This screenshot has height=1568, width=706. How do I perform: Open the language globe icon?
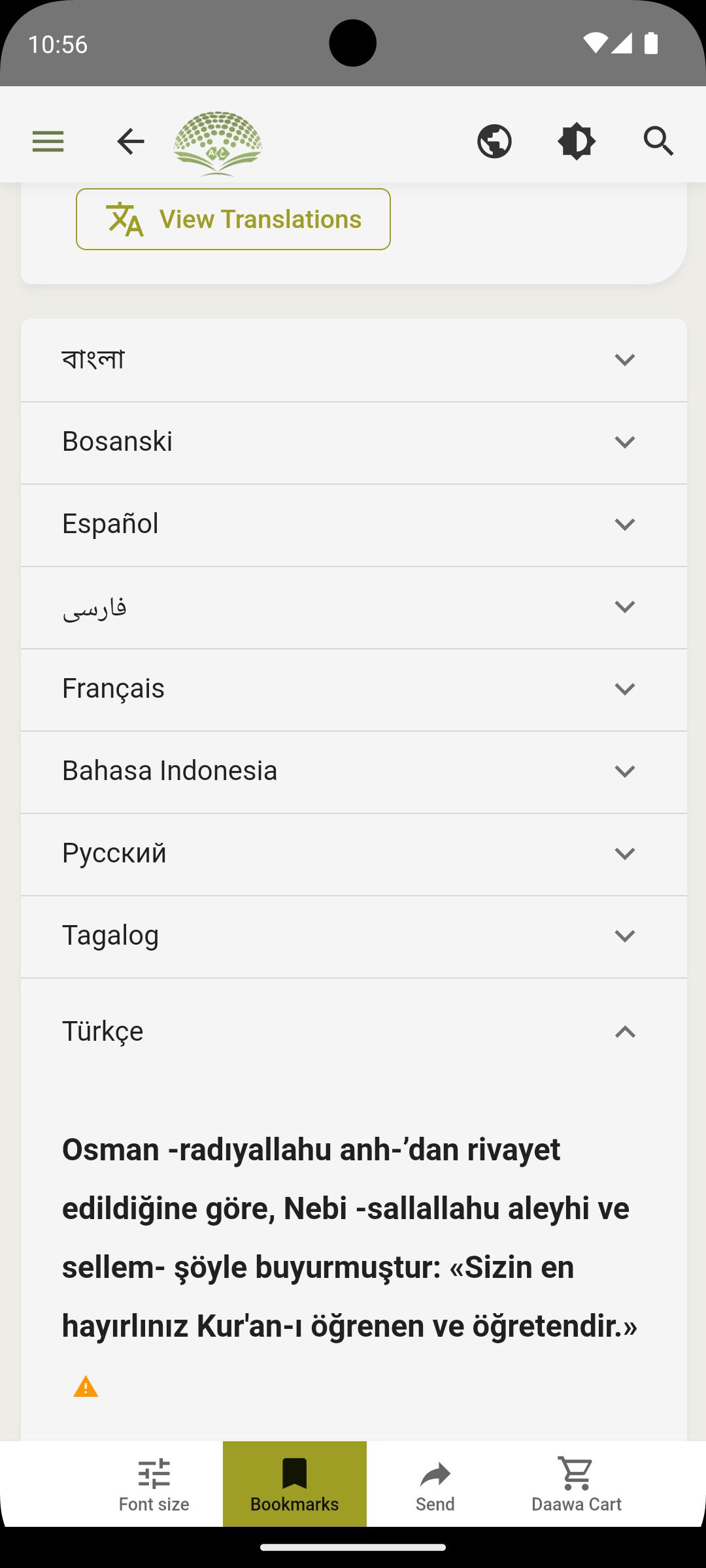pyautogui.click(x=494, y=141)
